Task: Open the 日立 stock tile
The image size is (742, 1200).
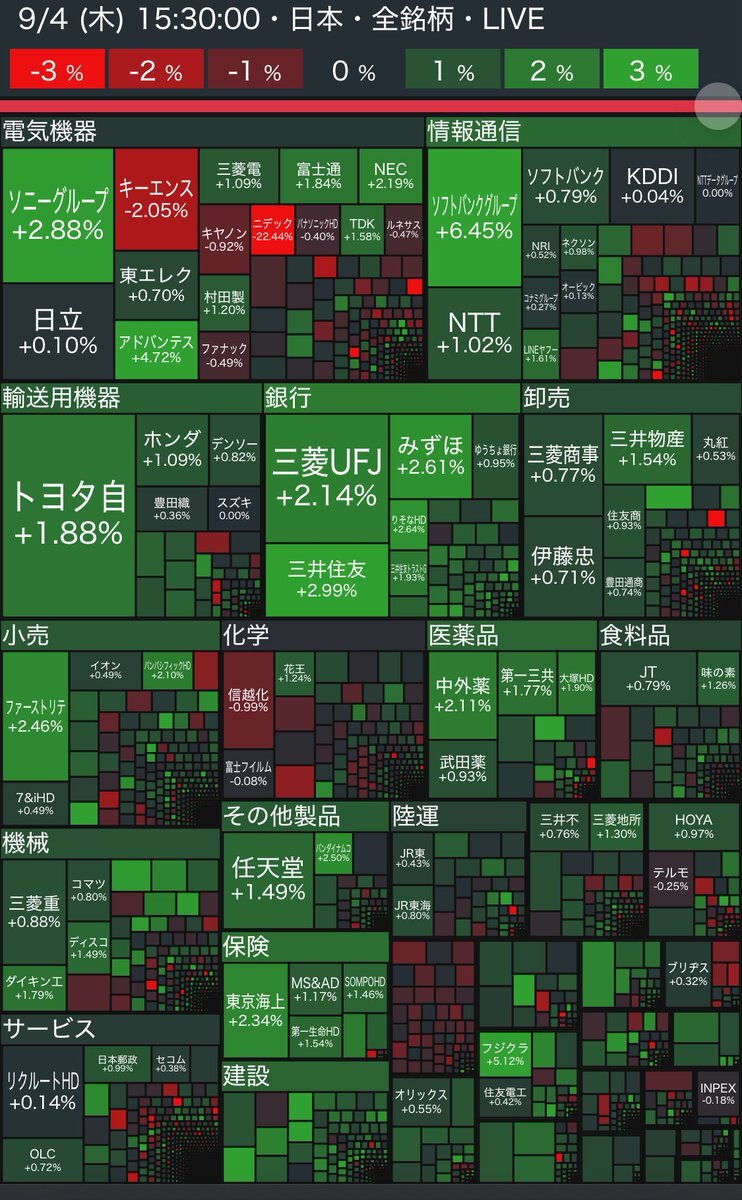Action: pos(57,331)
